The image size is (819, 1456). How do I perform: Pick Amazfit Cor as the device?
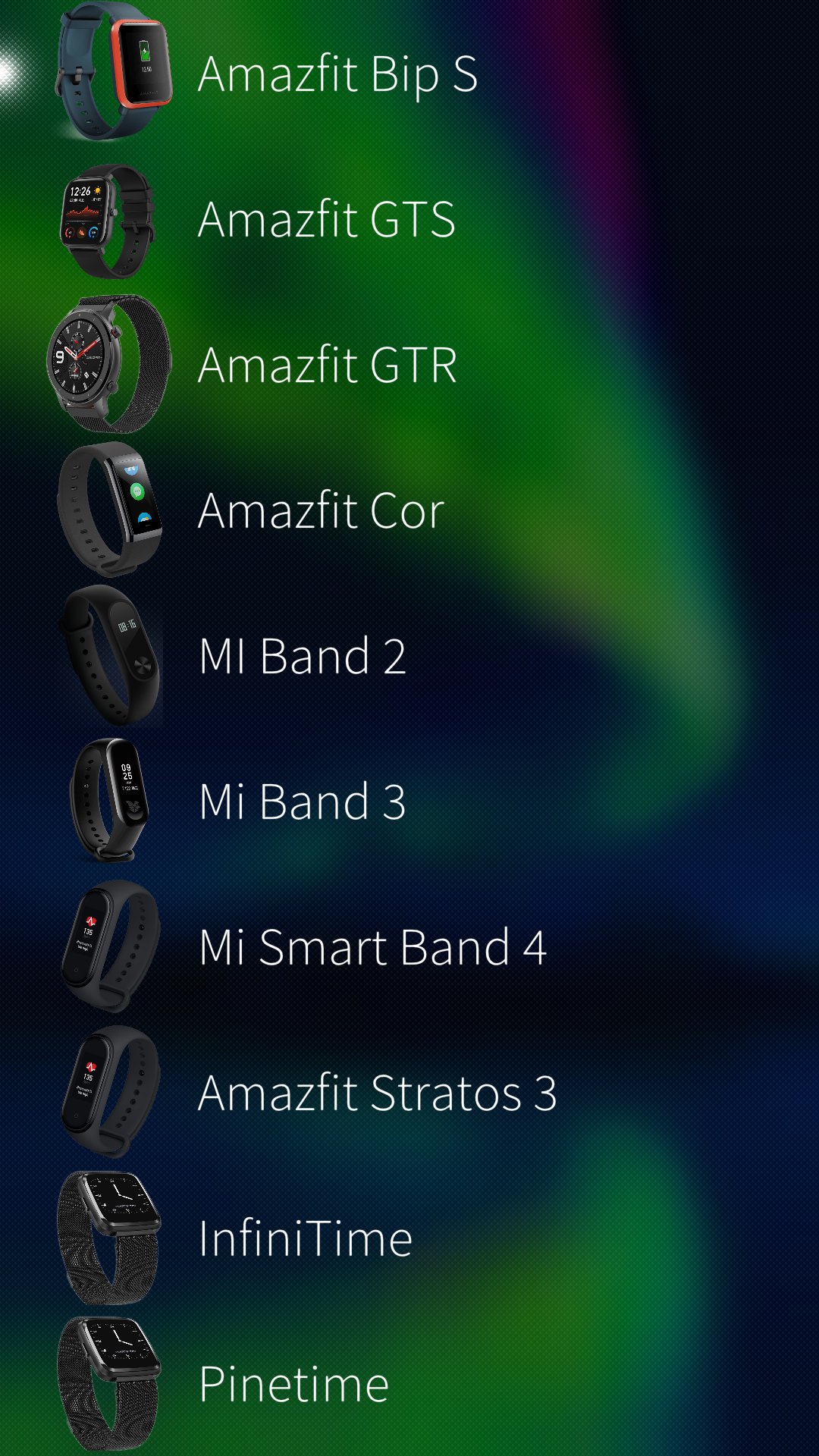[320, 510]
